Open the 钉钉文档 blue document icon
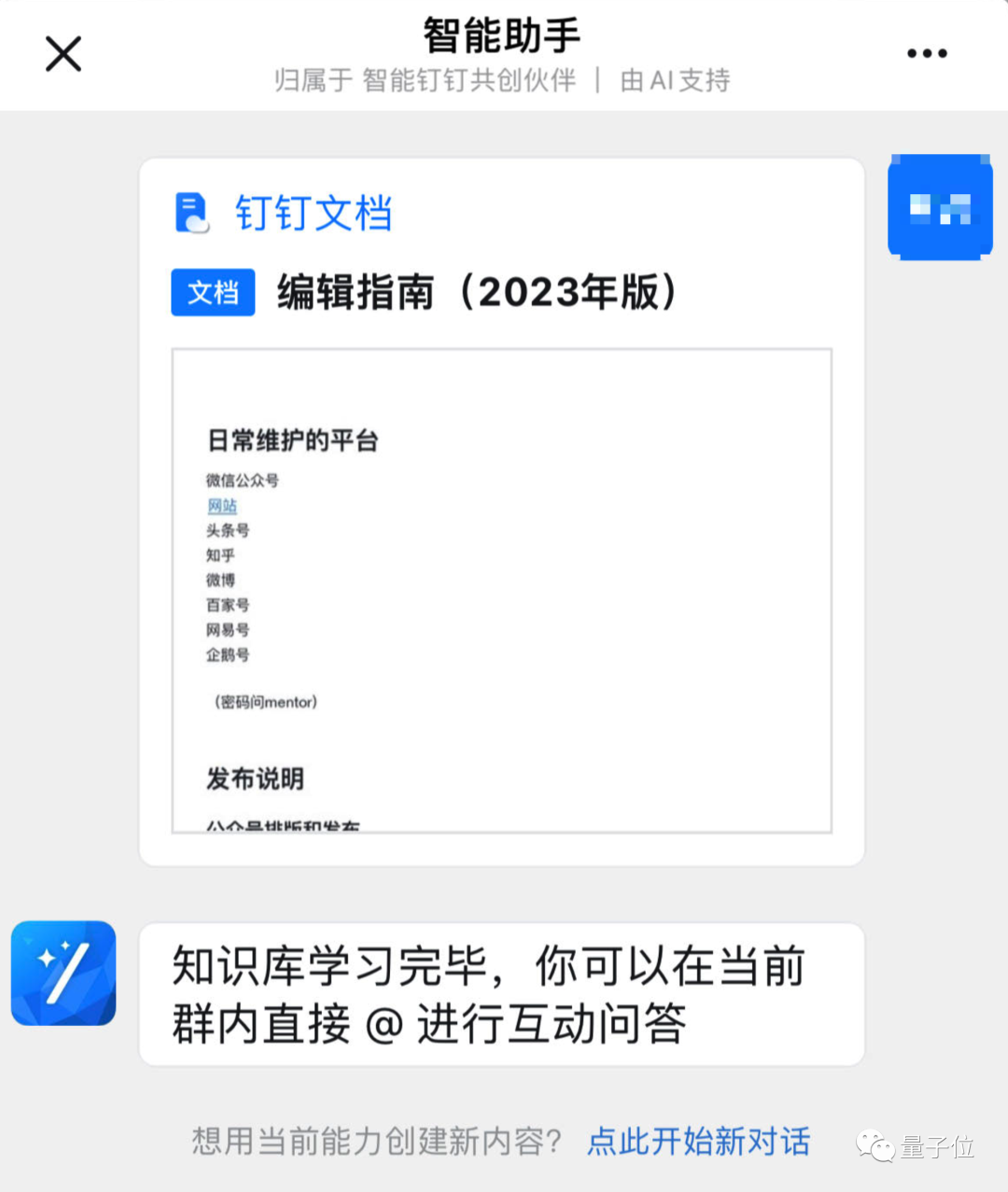Image resolution: width=1008 pixels, height=1192 pixels. click(x=190, y=213)
